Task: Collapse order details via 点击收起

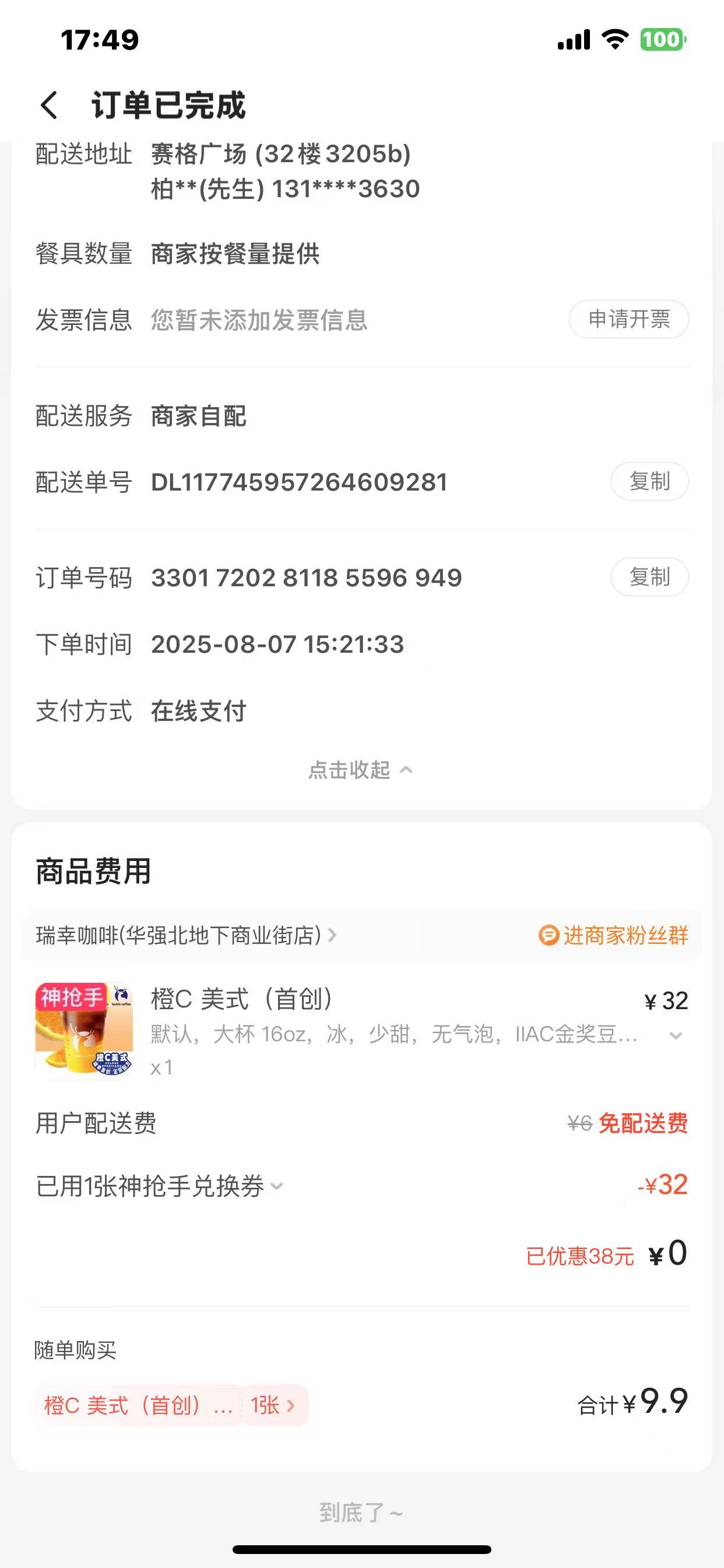Action: click(360, 770)
